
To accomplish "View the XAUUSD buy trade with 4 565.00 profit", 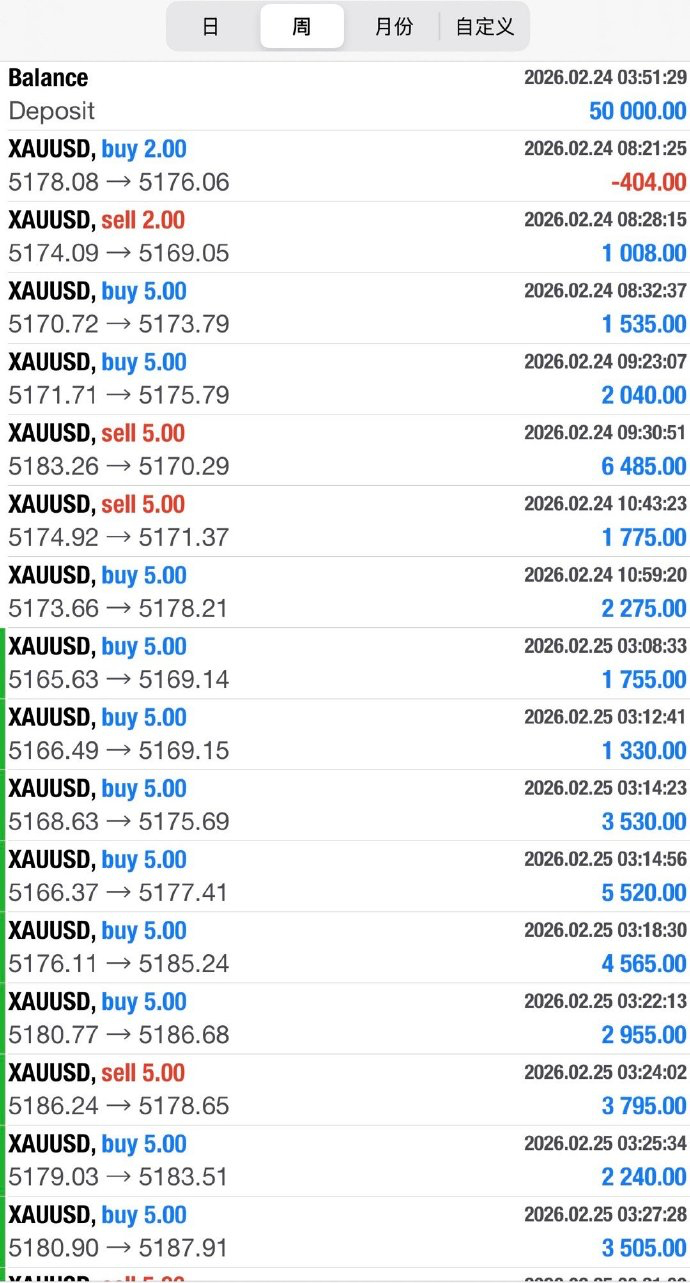I will (x=345, y=947).
